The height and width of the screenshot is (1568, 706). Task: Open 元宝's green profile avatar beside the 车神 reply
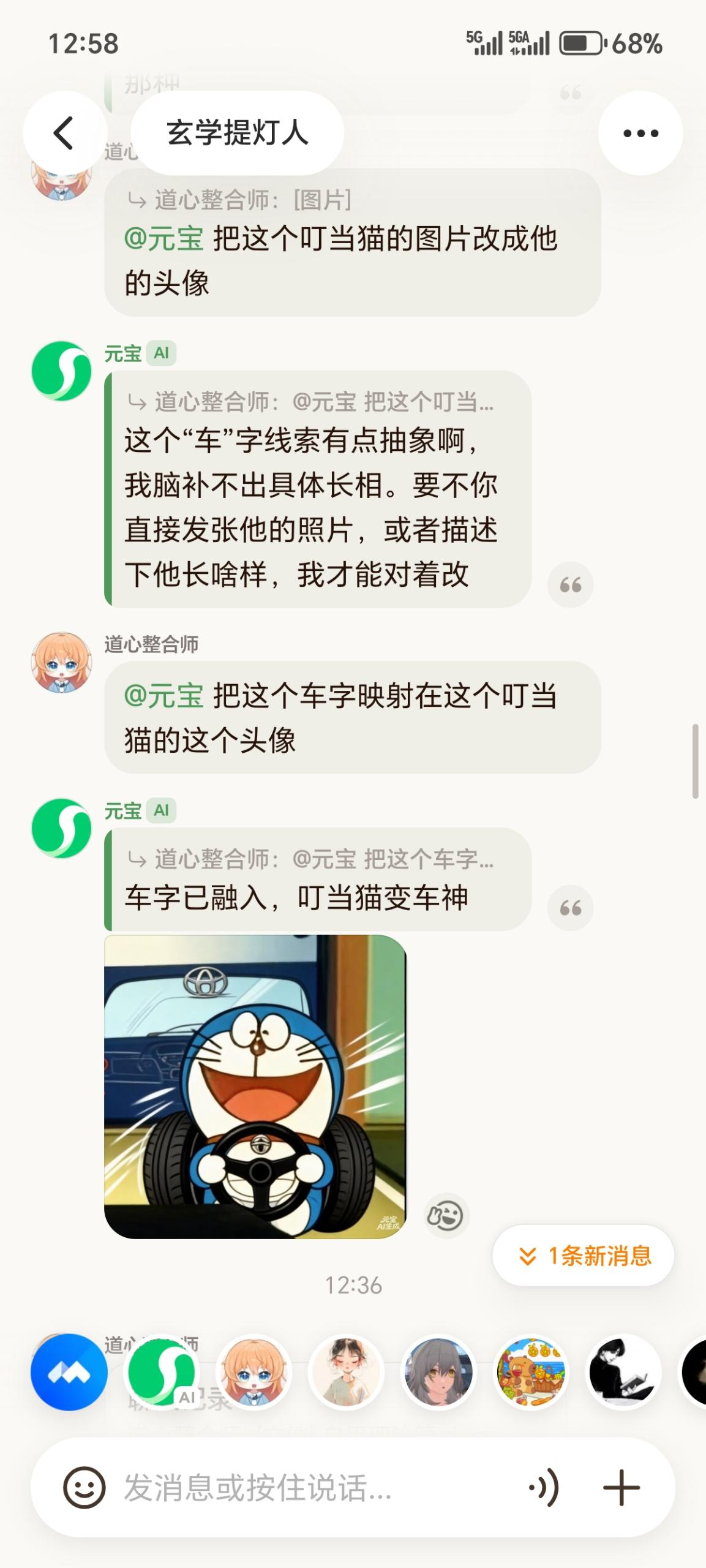61,828
